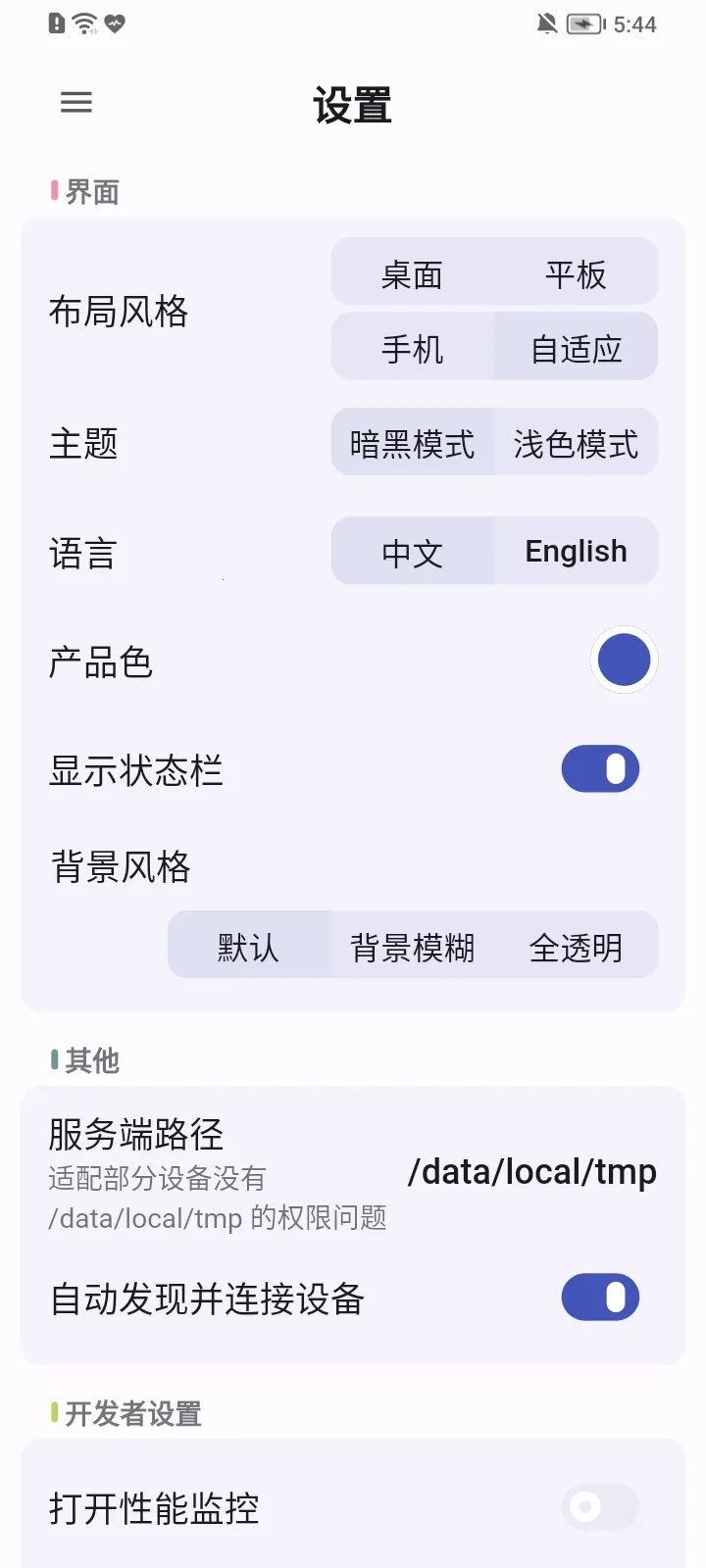This screenshot has width=706, height=1568.
Task: Open the hamburger drawer menu
Action: [x=76, y=103]
